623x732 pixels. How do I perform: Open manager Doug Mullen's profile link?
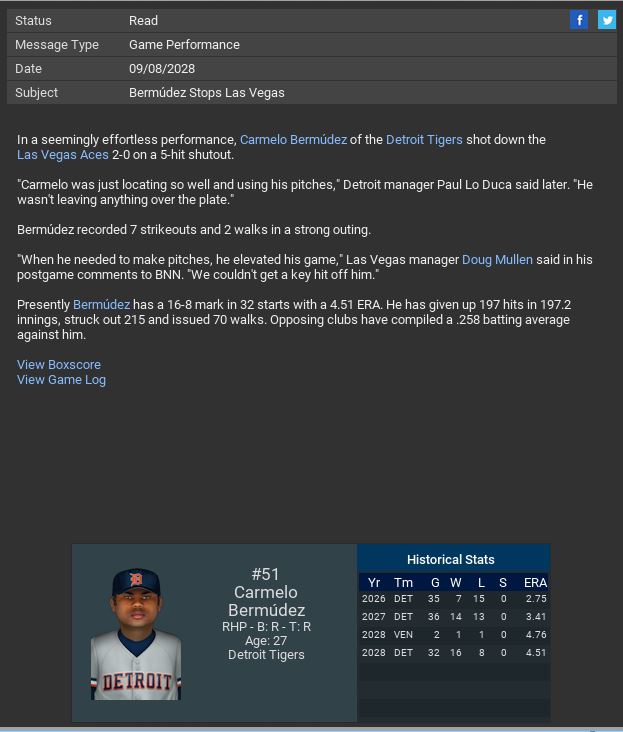coord(497,260)
